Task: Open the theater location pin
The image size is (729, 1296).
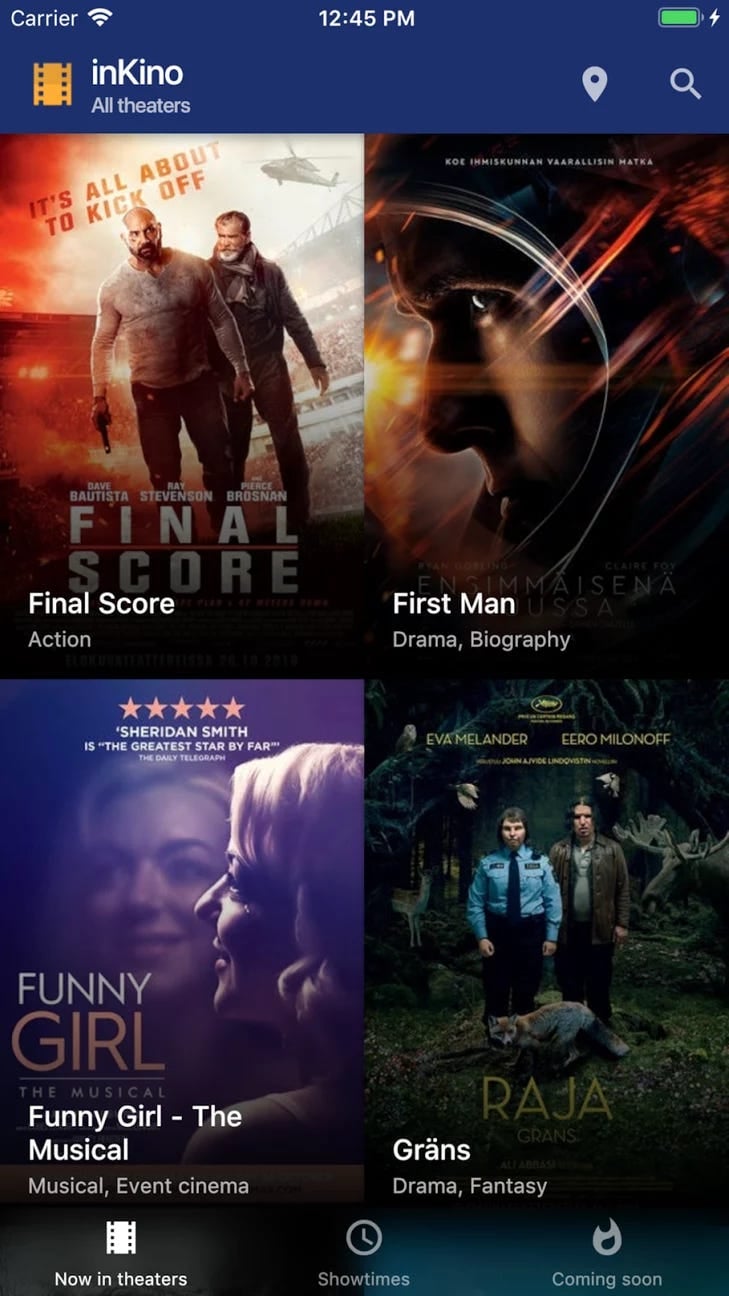Action: tap(595, 85)
